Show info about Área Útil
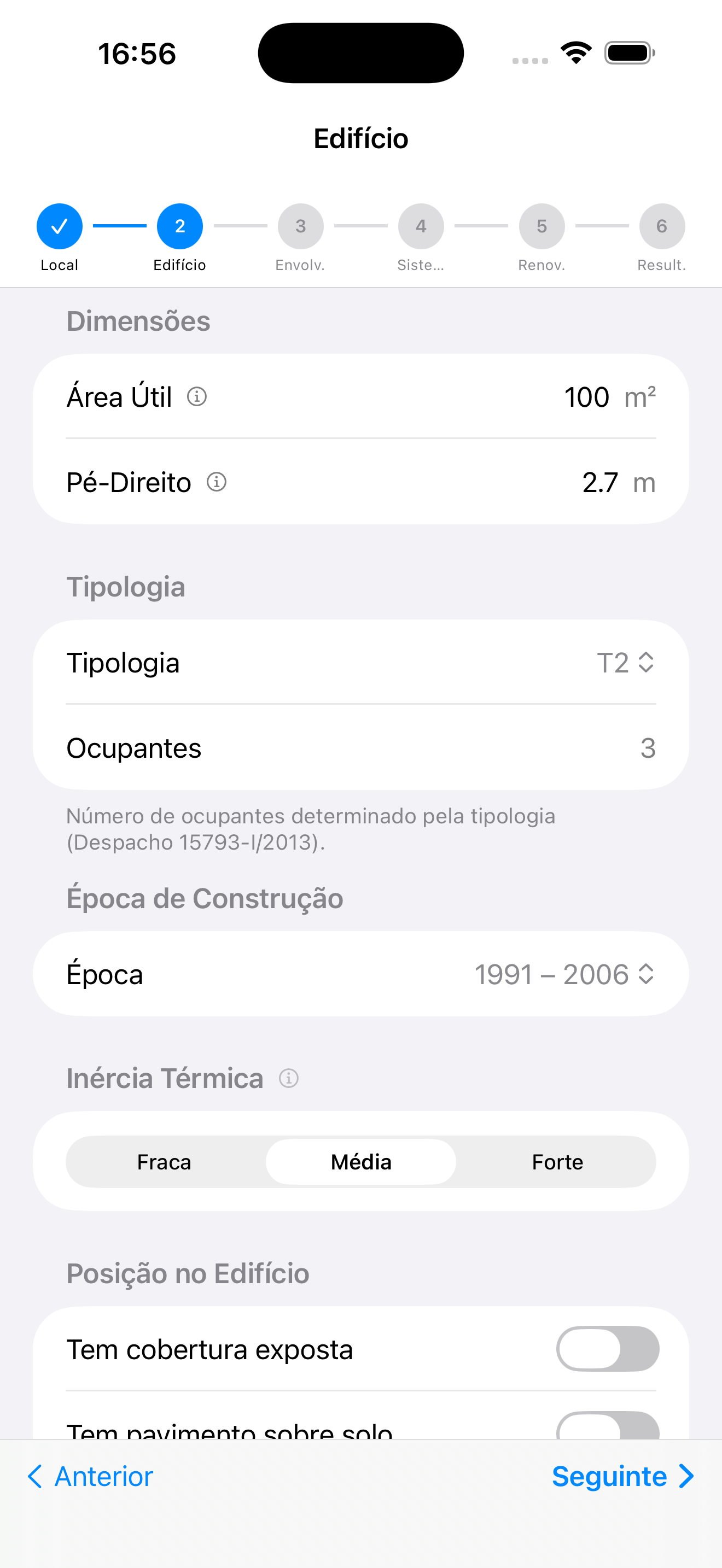The height and width of the screenshot is (1568, 722). point(196,397)
